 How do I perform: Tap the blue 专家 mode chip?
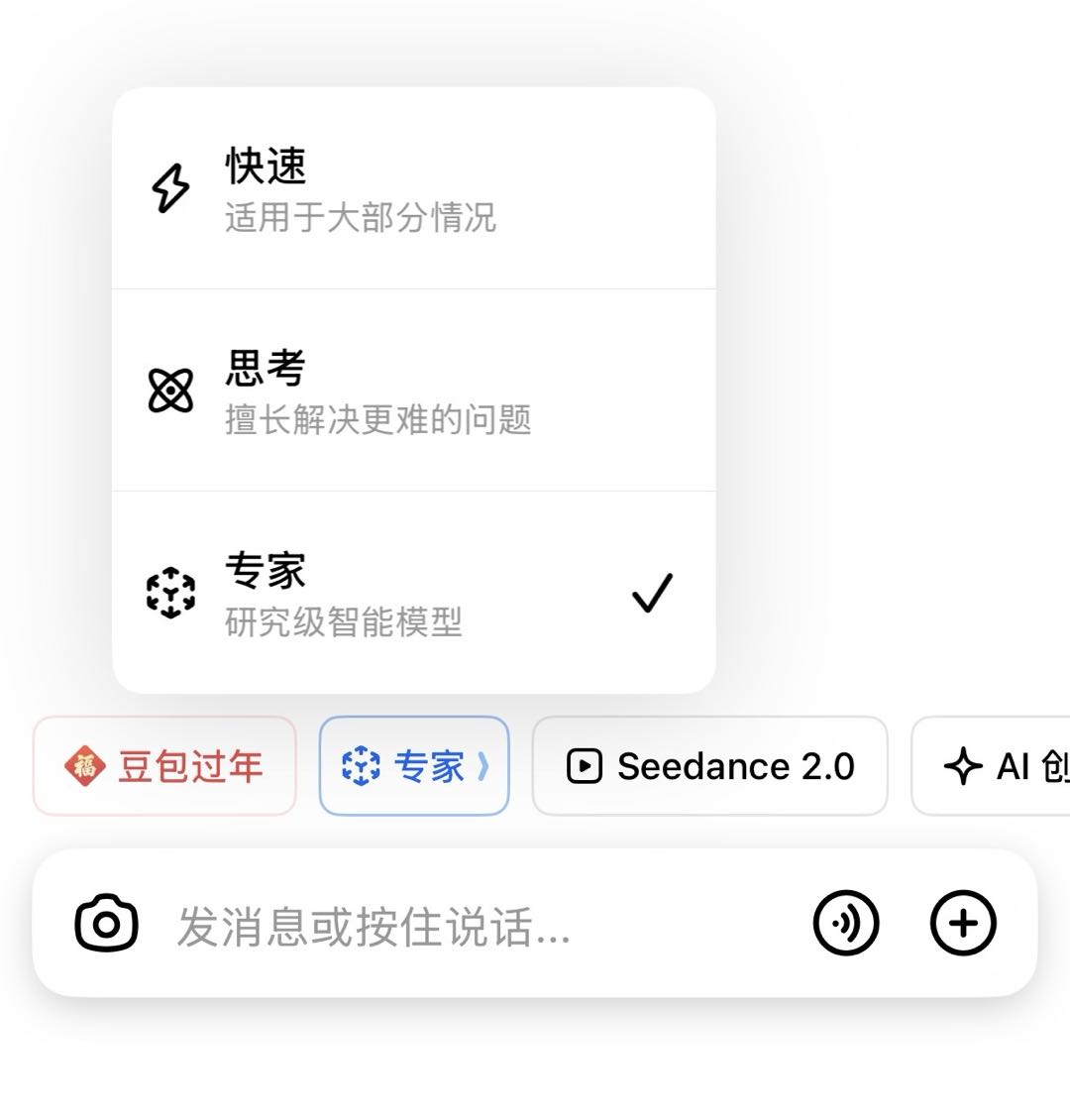tap(414, 766)
